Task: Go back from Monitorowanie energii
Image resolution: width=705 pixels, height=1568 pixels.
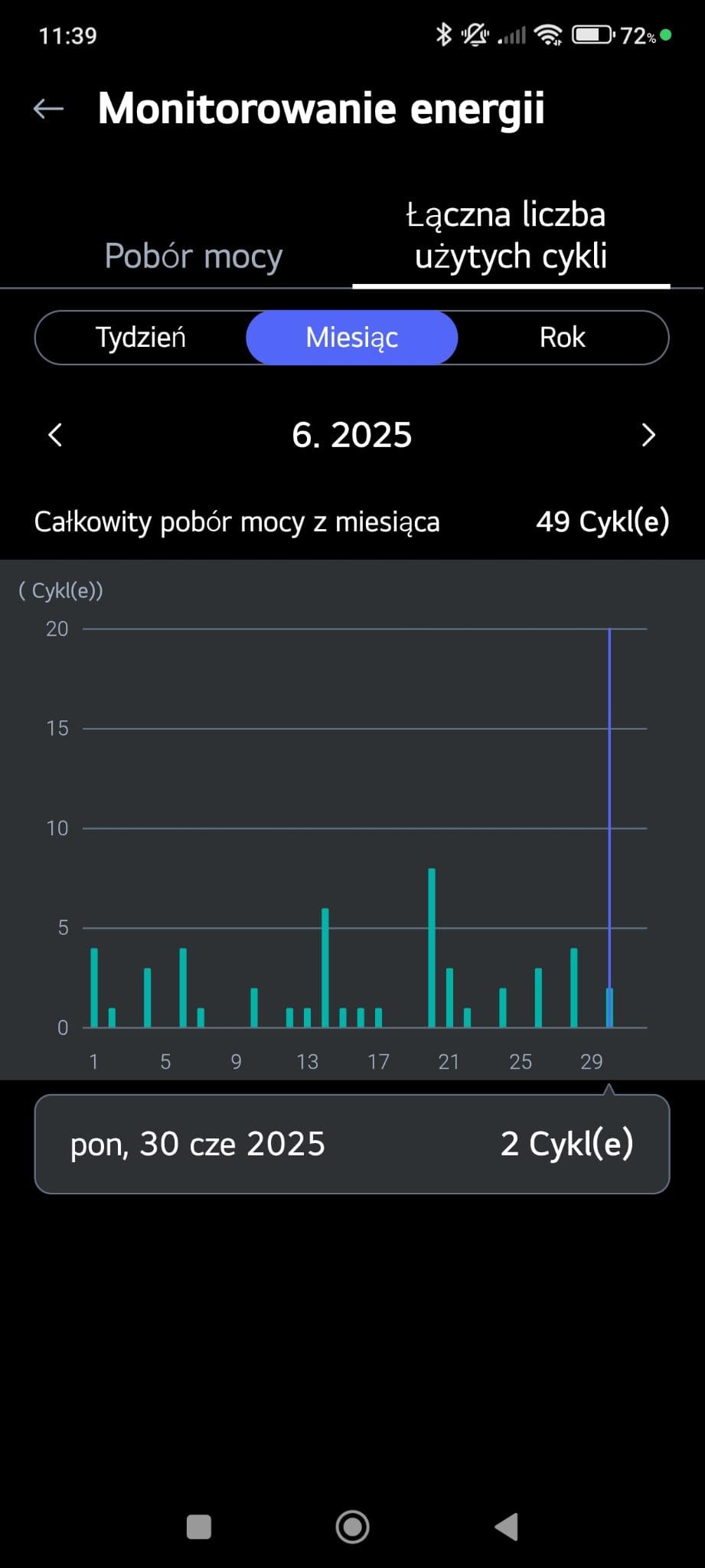Action: click(48, 109)
